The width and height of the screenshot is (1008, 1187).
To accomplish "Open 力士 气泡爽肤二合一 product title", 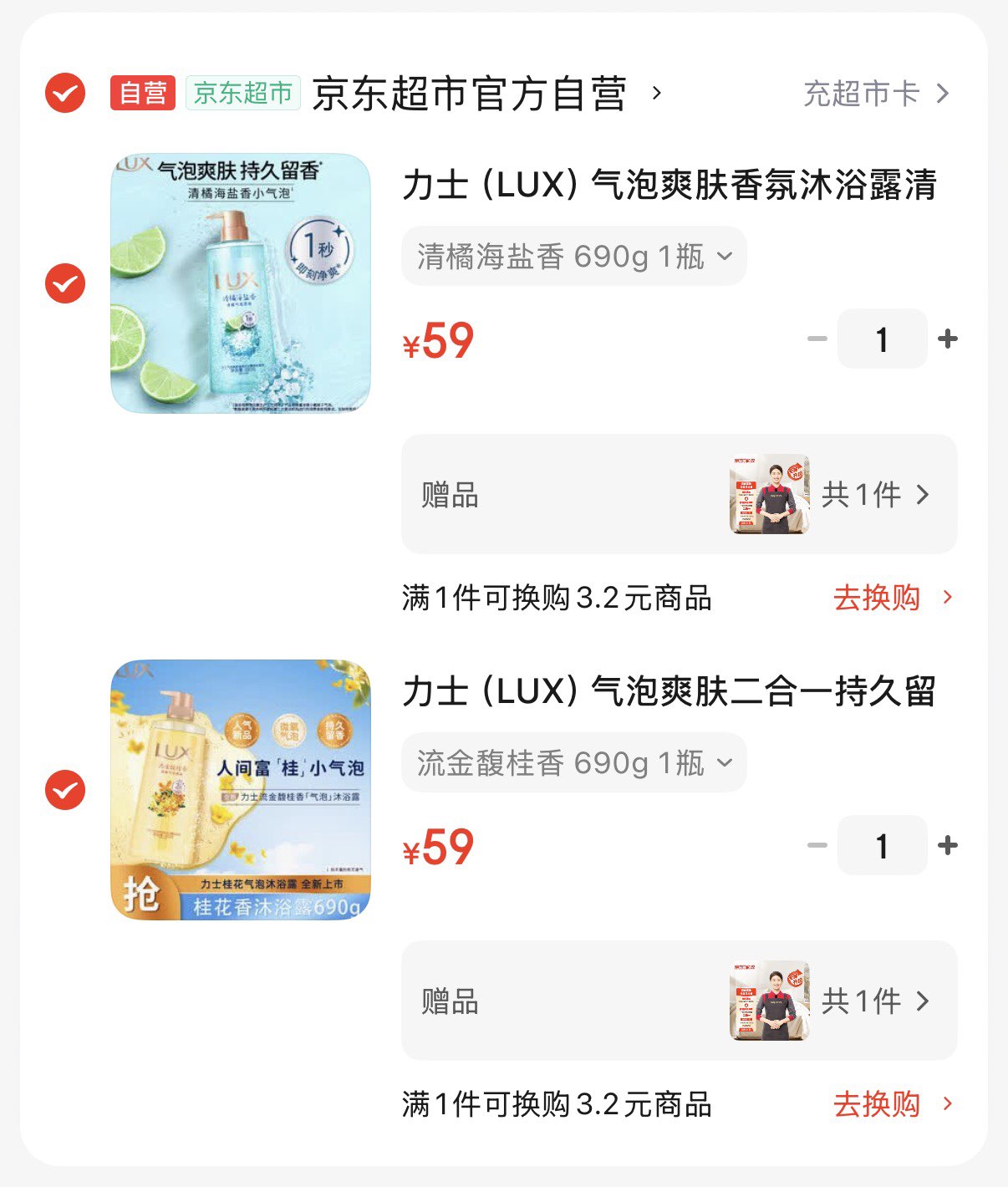I will click(x=669, y=691).
